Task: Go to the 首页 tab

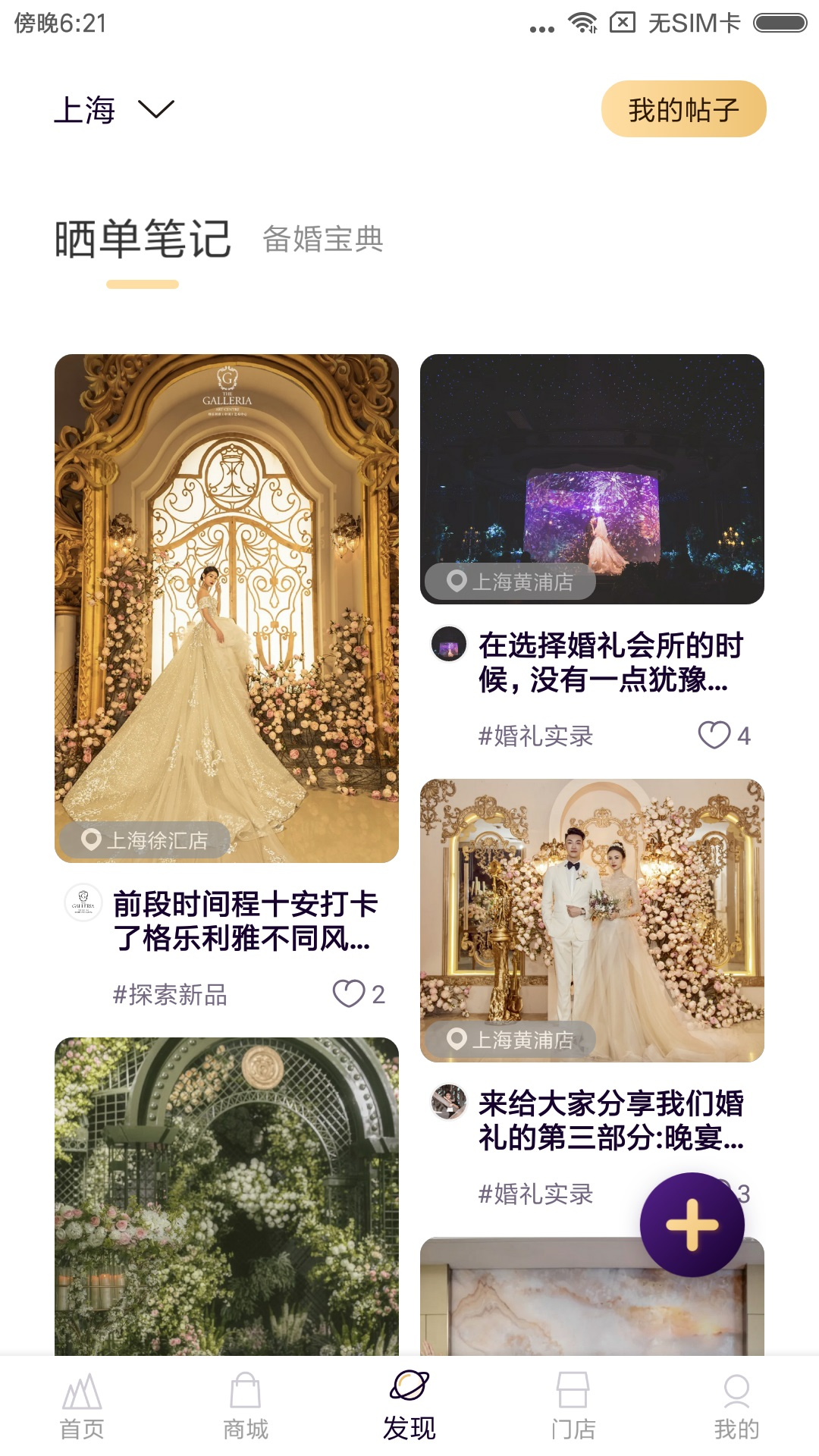Action: click(x=82, y=1406)
